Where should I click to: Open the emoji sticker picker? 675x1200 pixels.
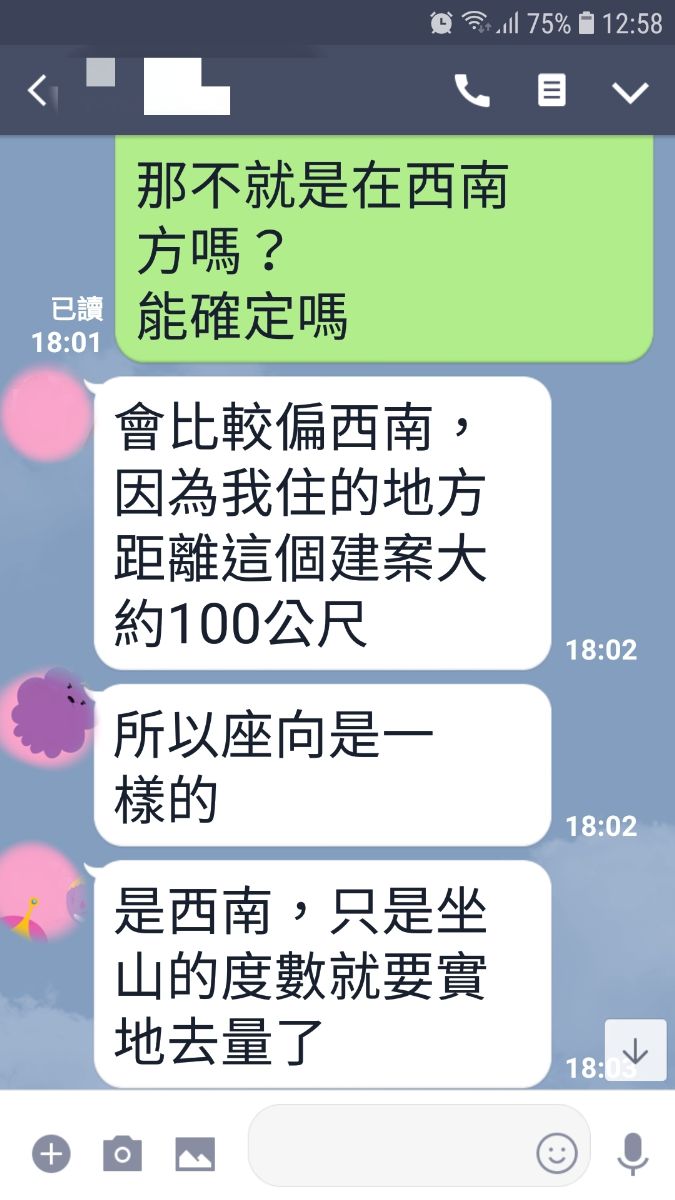pos(557,1154)
